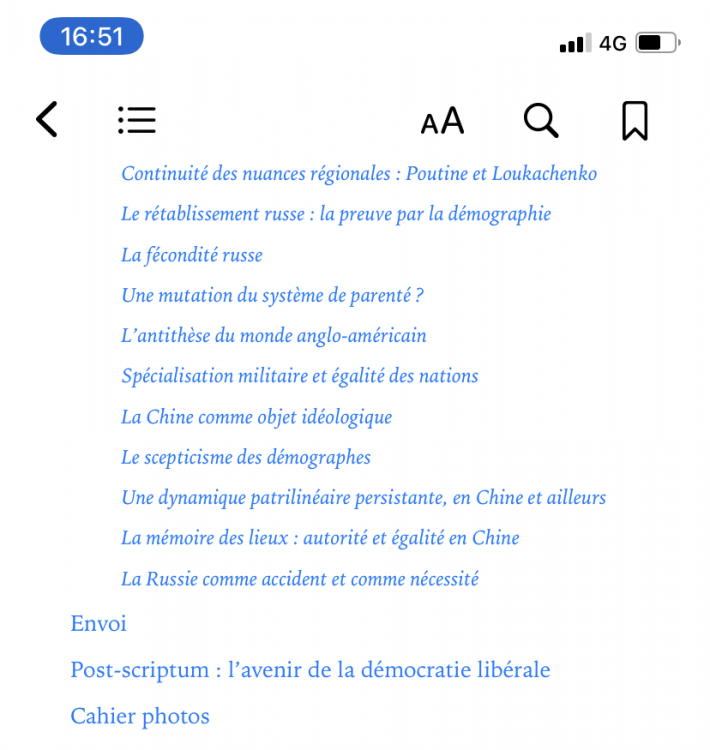Open 'La mémoire des lieux' section

[x=320, y=538]
